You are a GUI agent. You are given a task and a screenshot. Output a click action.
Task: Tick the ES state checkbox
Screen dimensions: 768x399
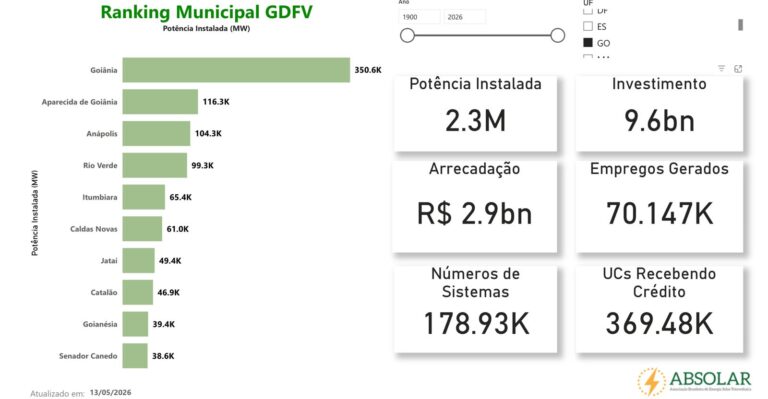588,26
